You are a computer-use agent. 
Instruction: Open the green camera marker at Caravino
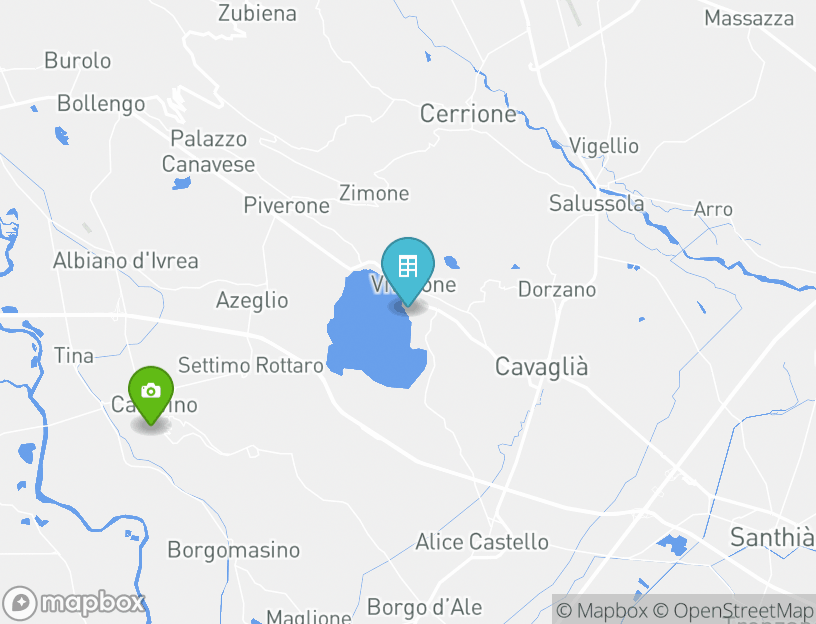[151, 393]
